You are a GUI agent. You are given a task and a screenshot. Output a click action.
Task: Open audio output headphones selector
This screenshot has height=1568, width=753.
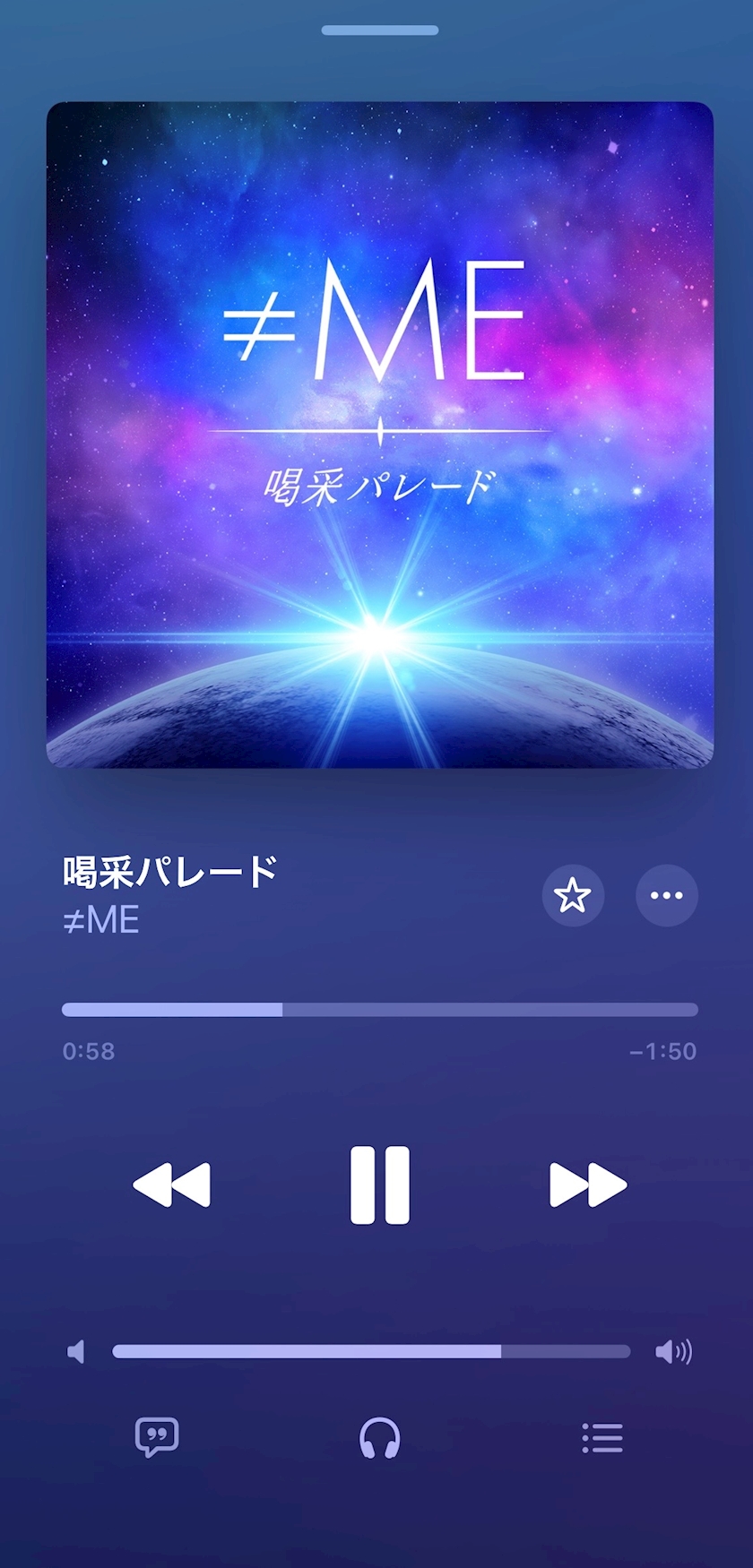[x=379, y=1438]
